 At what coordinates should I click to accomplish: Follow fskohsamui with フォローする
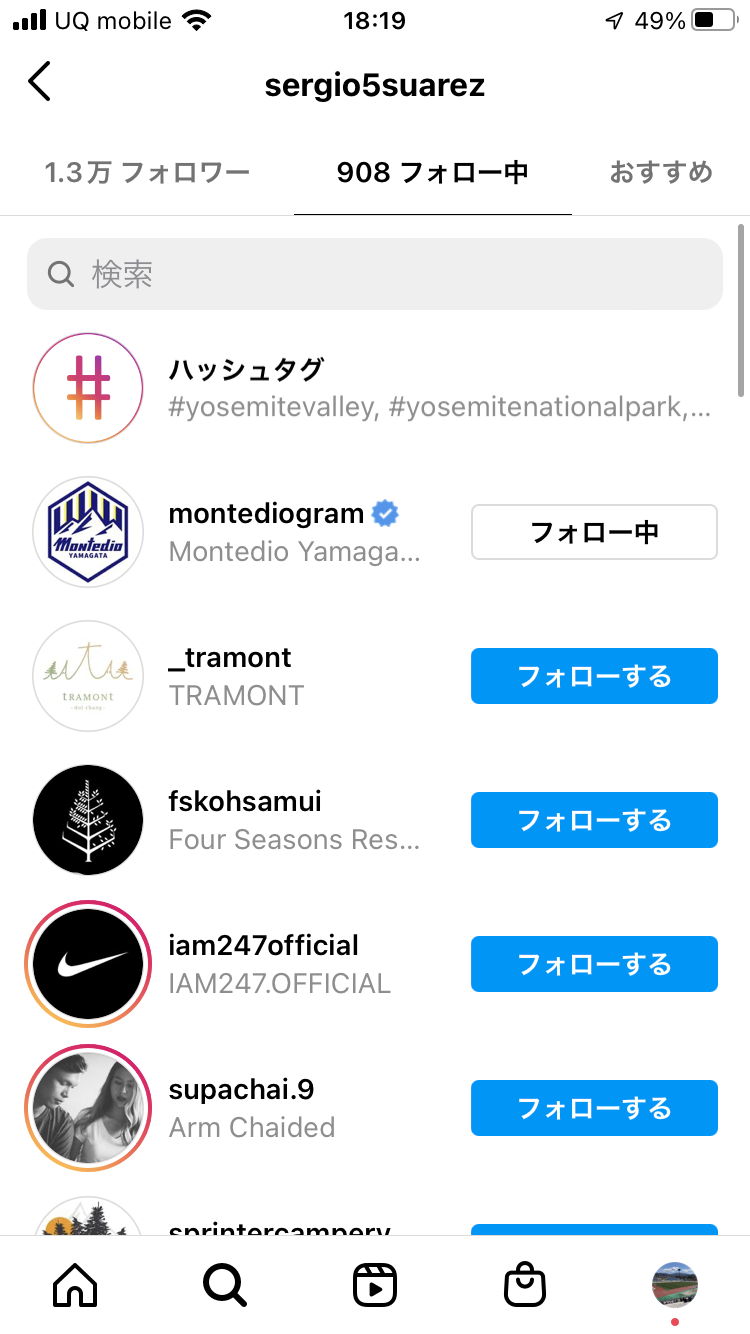(x=594, y=820)
